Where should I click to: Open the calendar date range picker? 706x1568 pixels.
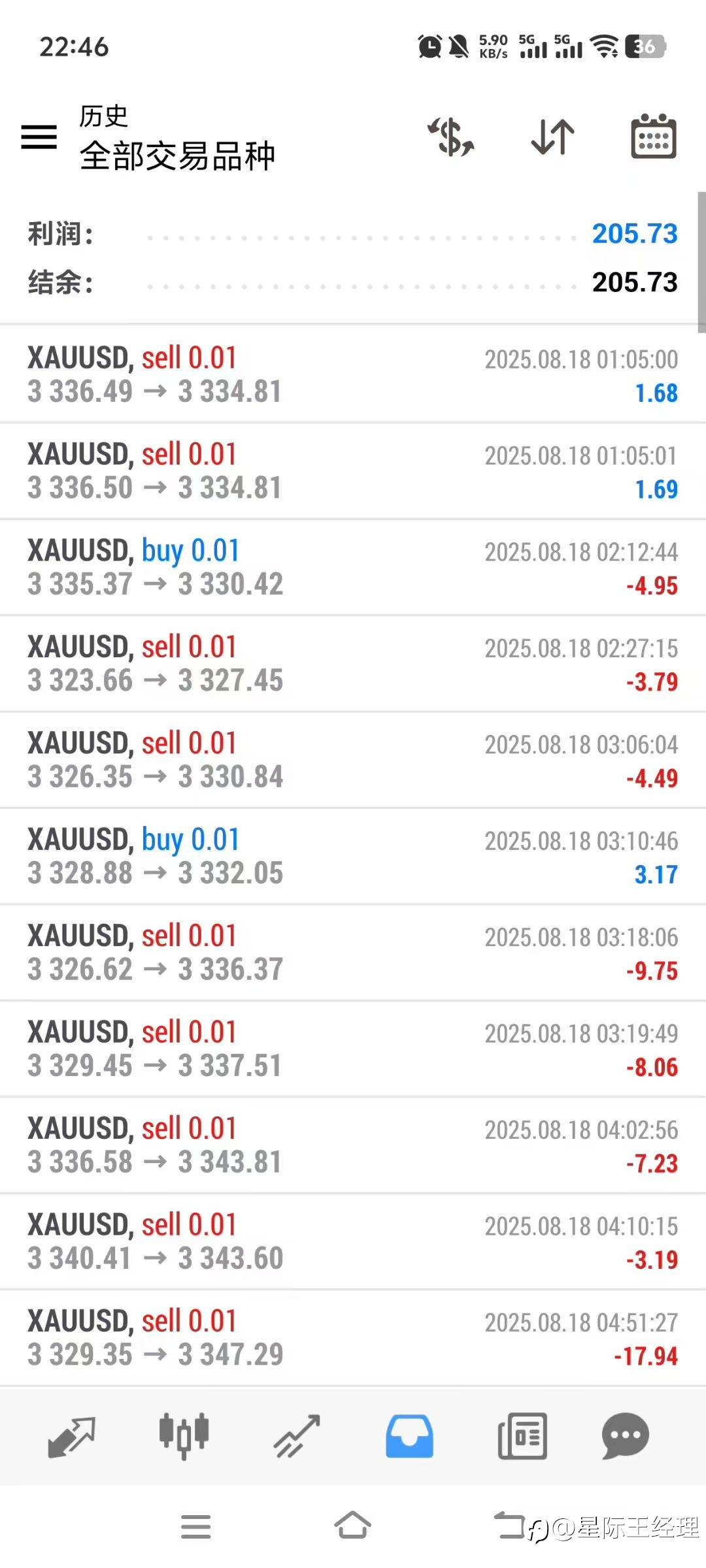pyautogui.click(x=654, y=136)
